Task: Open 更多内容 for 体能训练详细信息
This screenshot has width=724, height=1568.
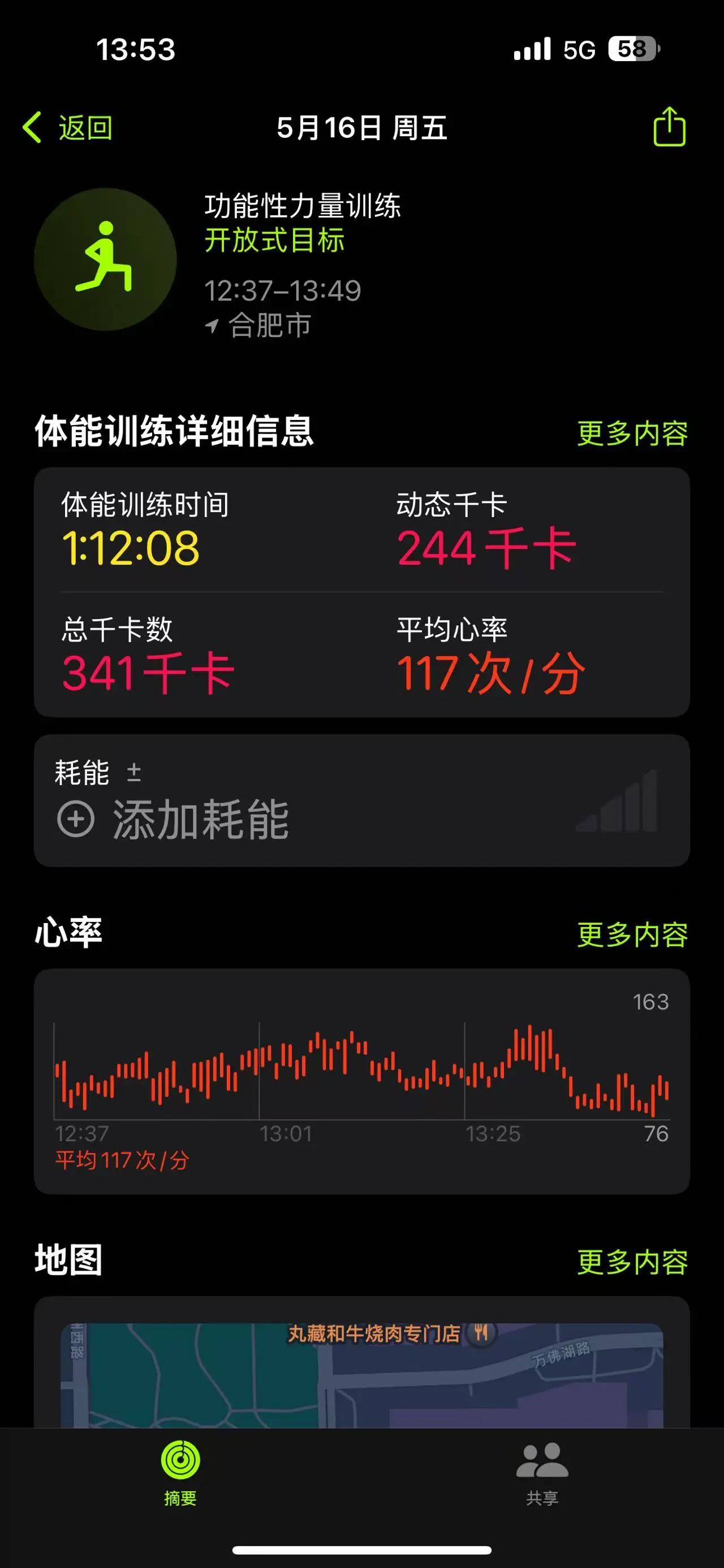Action: [632, 434]
